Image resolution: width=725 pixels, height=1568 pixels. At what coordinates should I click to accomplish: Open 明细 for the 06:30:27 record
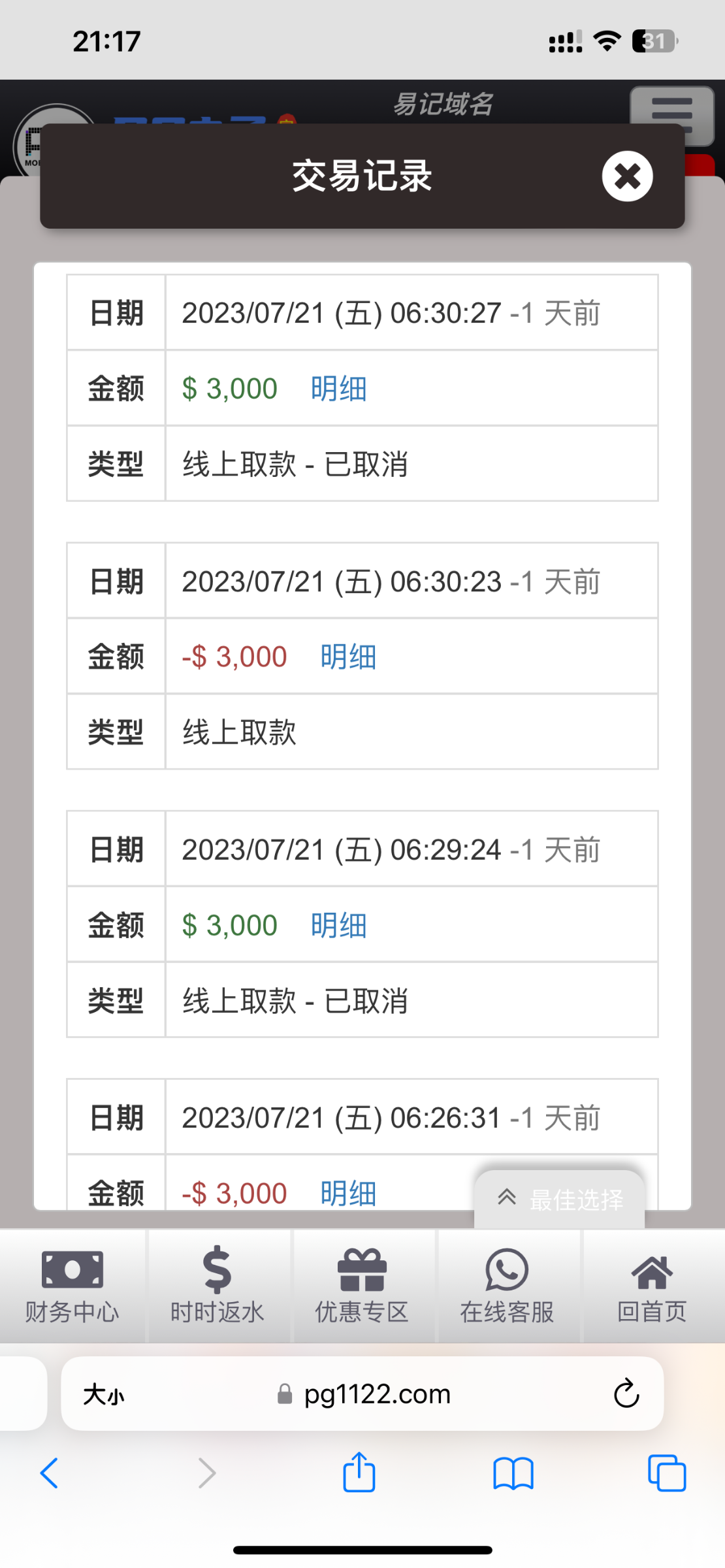point(338,389)
